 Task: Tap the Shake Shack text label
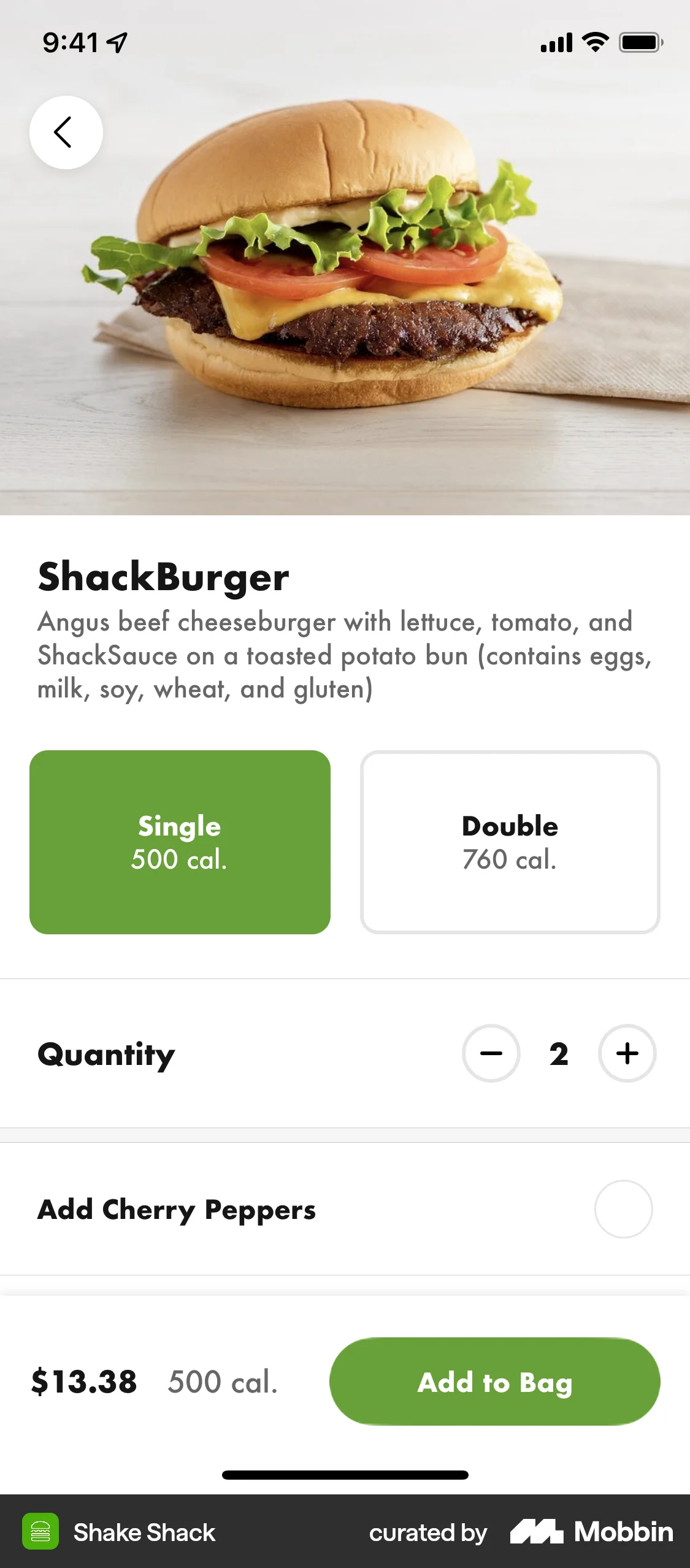(x=144, y=1532)
